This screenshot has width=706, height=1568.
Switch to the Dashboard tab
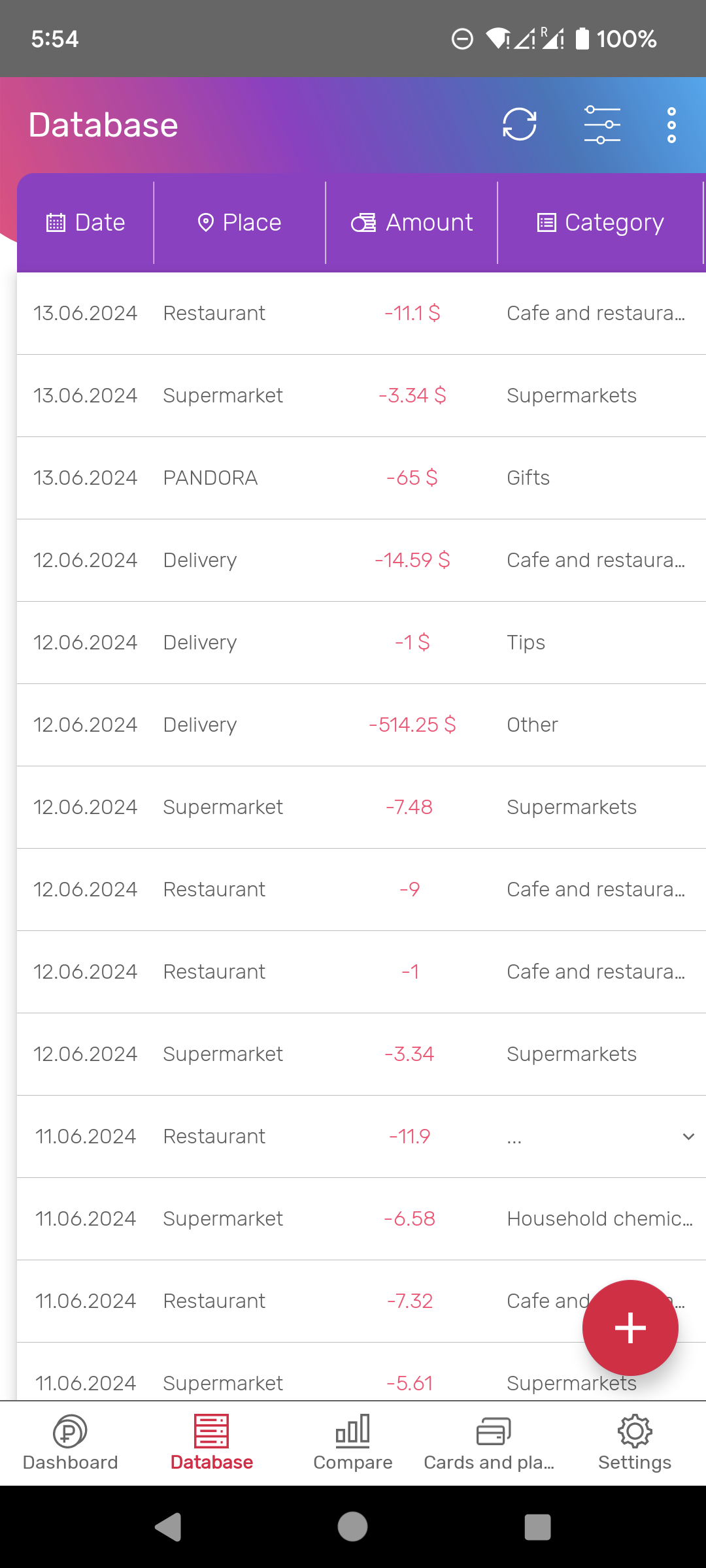click(x=71, y=1443)
